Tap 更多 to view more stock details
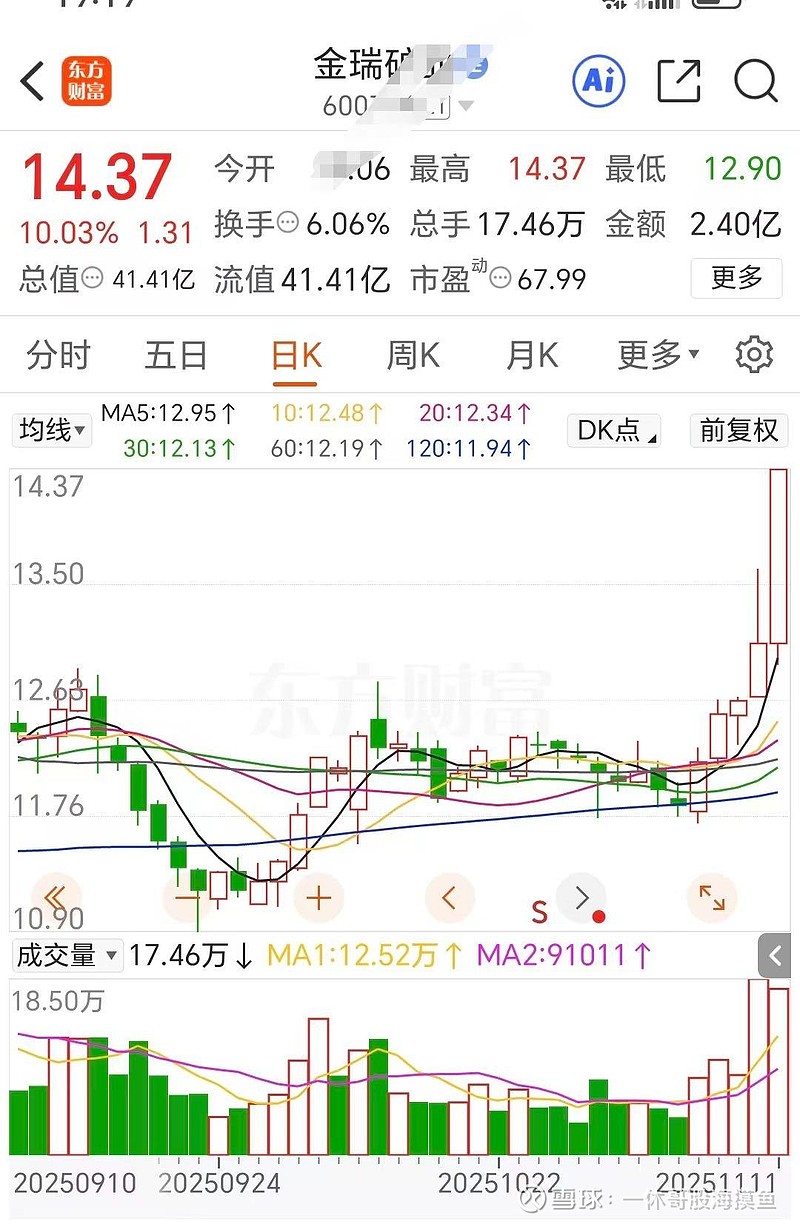 point(736,280)
